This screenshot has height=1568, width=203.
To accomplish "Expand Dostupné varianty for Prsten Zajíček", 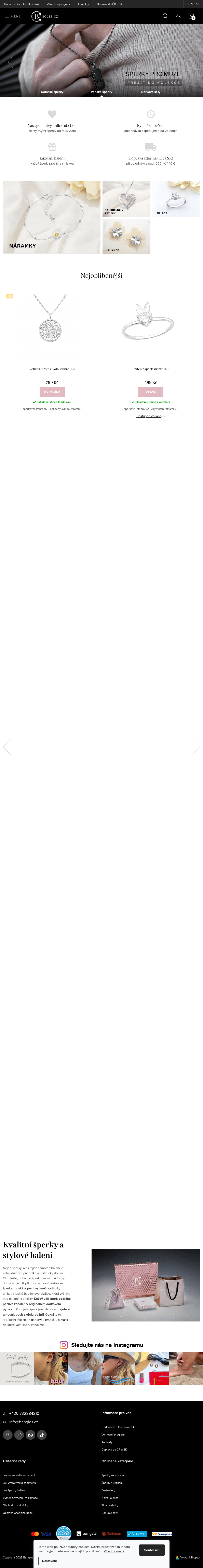I will [151, 416].
